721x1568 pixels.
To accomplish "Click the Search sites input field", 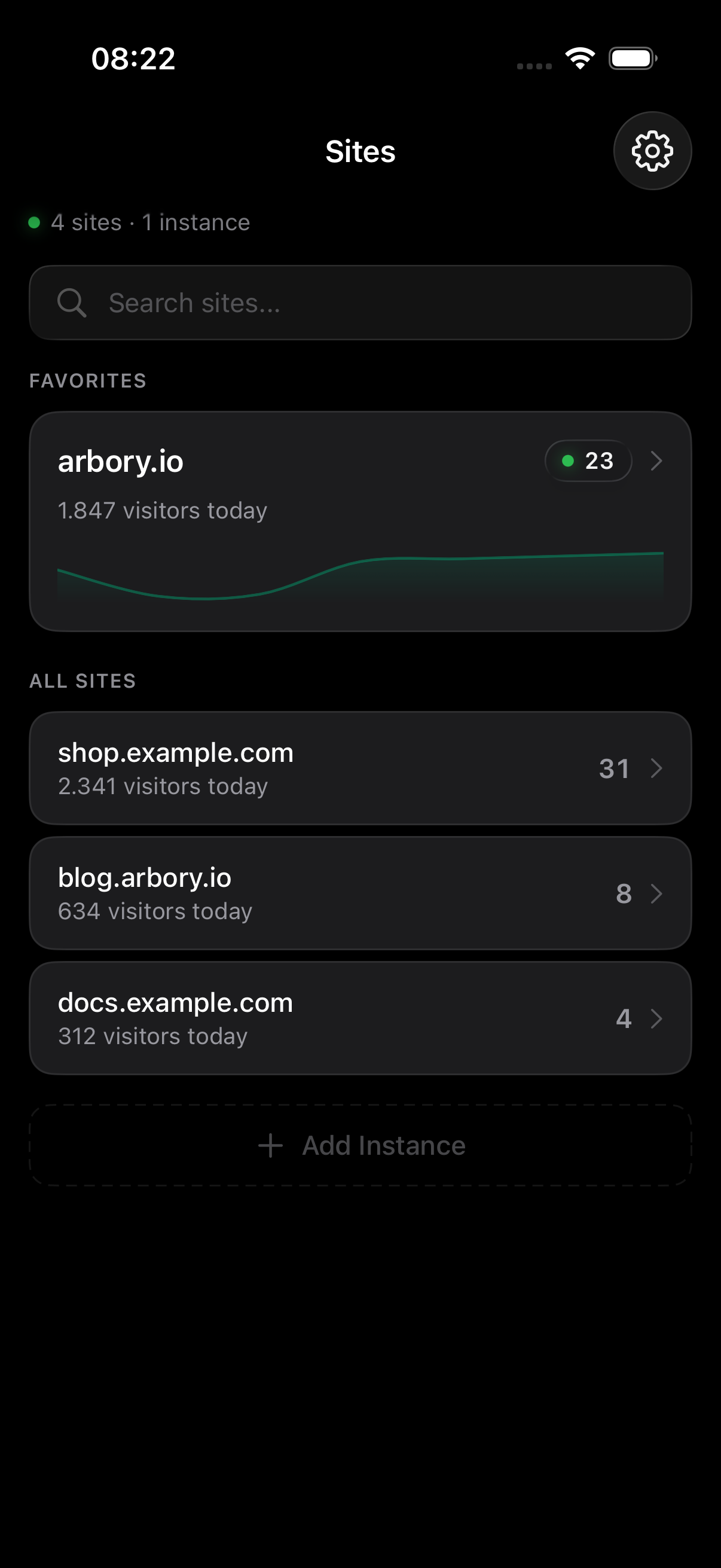I will point(360,302).
